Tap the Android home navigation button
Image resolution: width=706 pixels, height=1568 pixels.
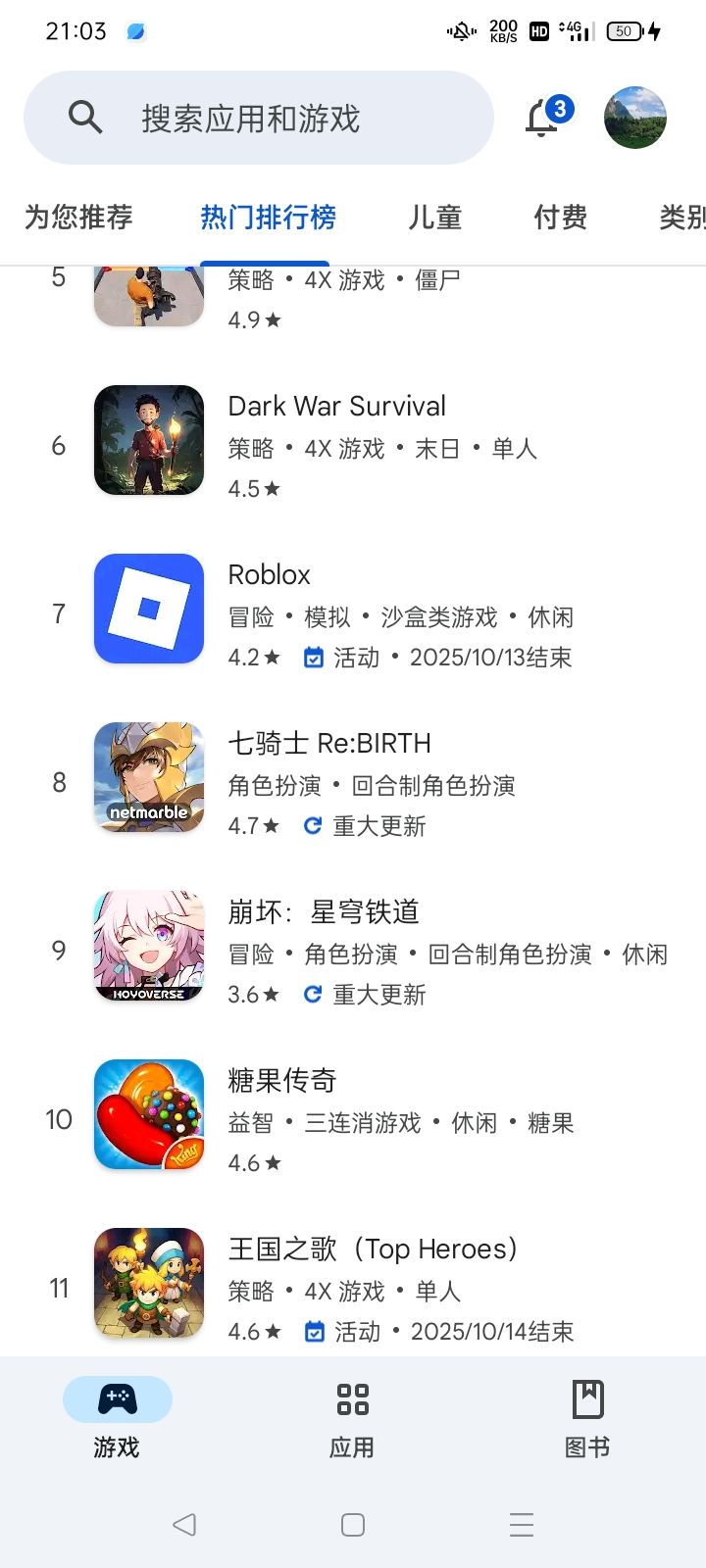coord(353,1524)
